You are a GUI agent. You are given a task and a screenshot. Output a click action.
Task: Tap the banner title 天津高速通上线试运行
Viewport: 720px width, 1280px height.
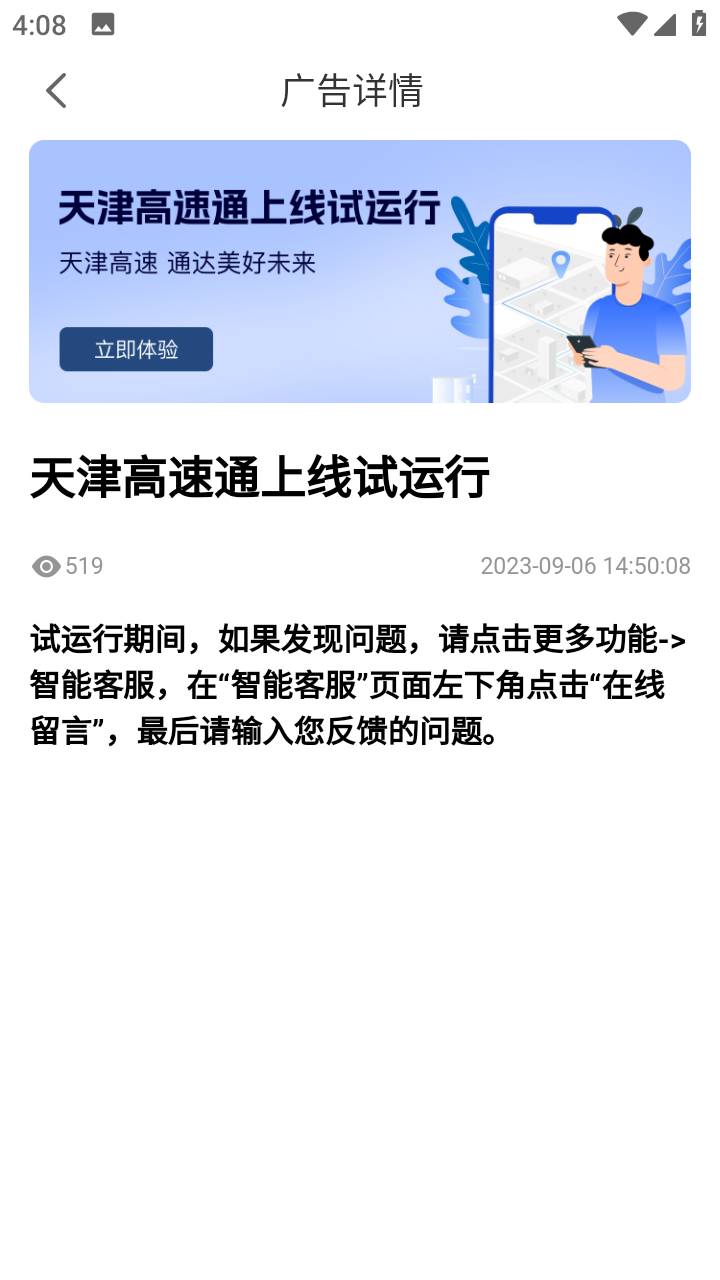(250, 209)
